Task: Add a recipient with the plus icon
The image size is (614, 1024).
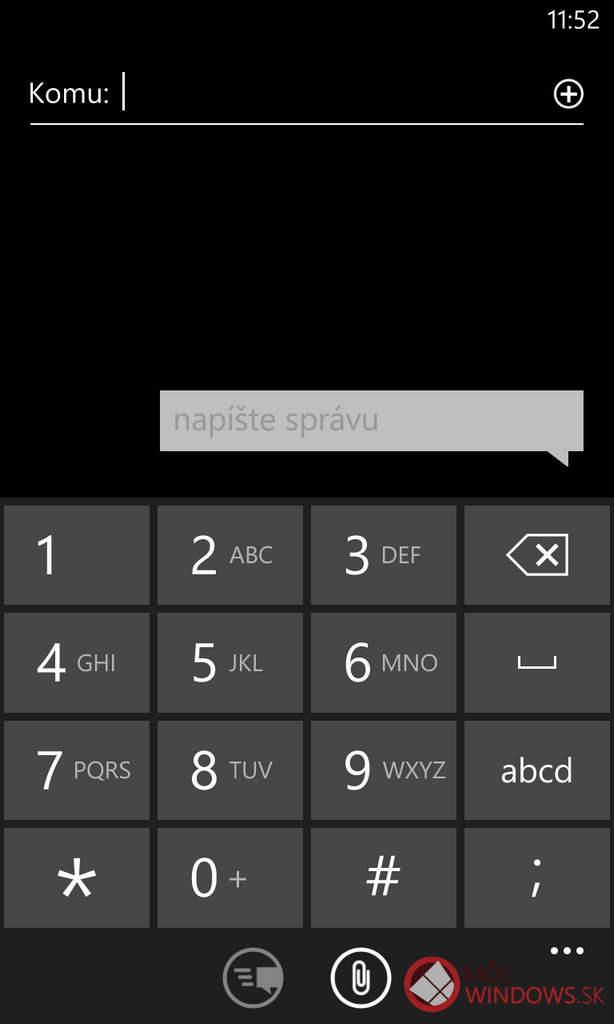Action: (568, 95)
